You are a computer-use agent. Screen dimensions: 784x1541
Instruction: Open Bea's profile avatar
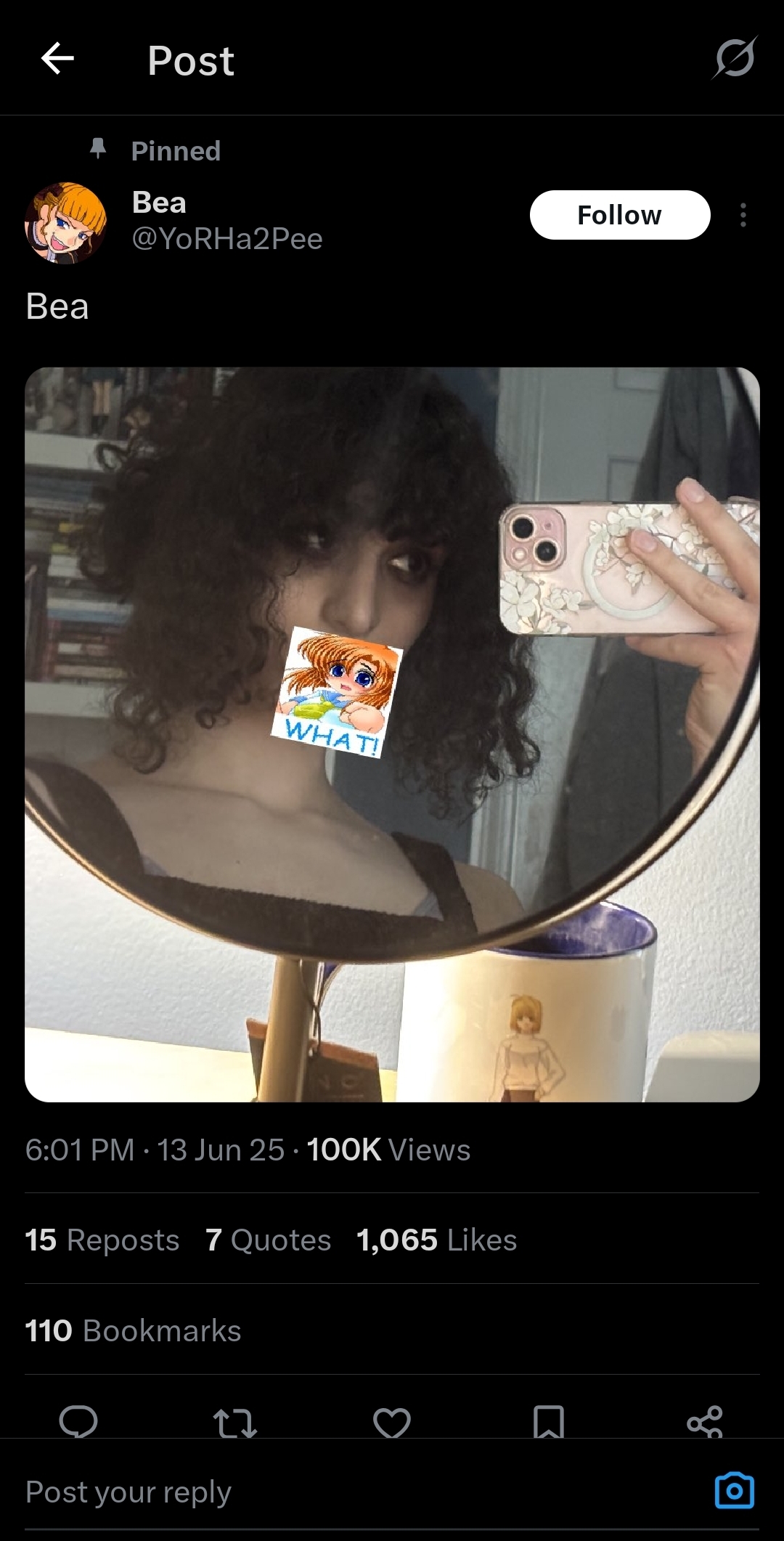(x=65, y=222)
